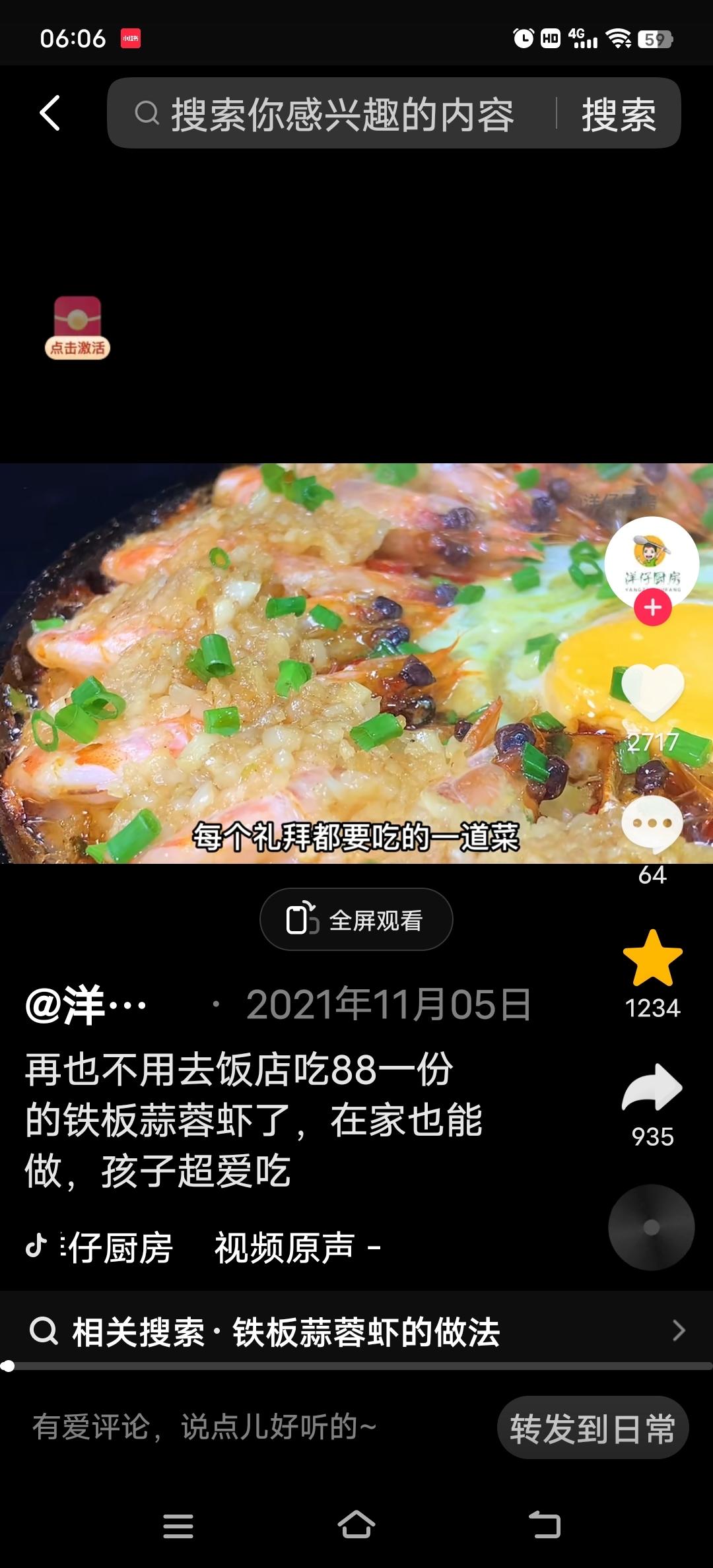Favorite the video with the star
Image resolution: width=713 pixels, height=1568 pixels.
(652, 960)
